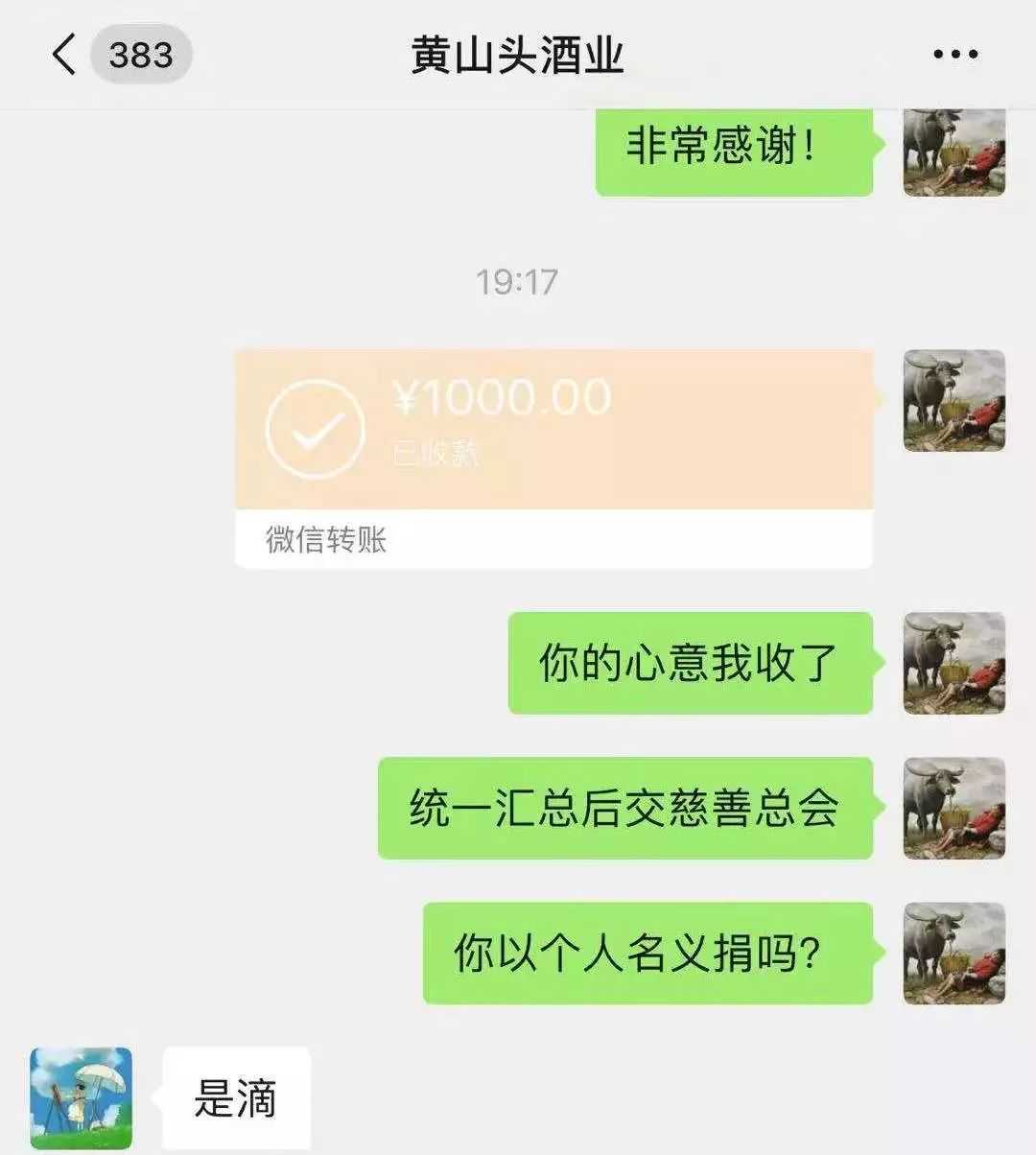Viewport: 1036px width, 1155px height.
Task: Open the three-dot chat info menu
Action: [x=955, y=55]
